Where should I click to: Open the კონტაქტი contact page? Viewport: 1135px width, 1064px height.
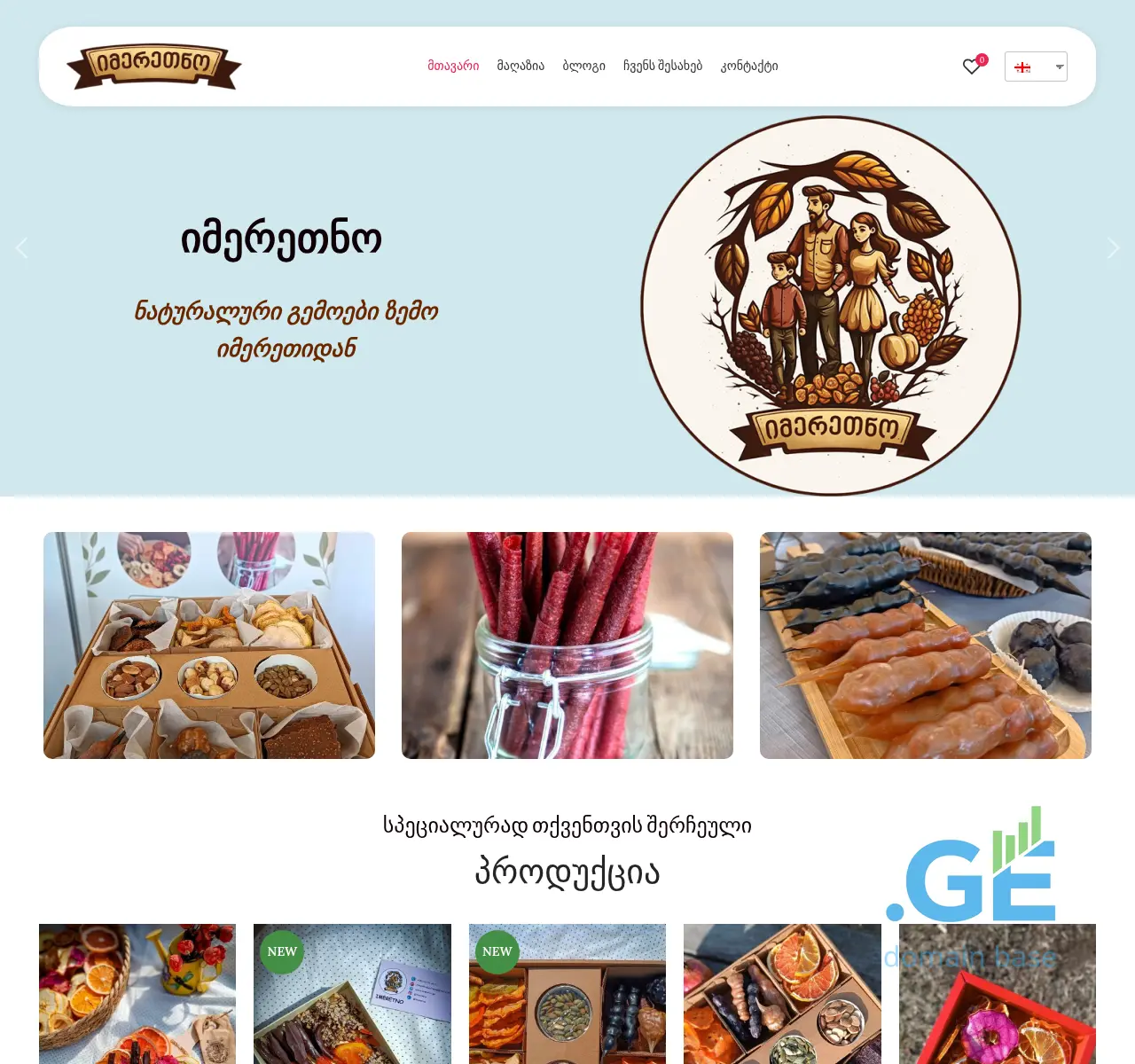point(749,66)
